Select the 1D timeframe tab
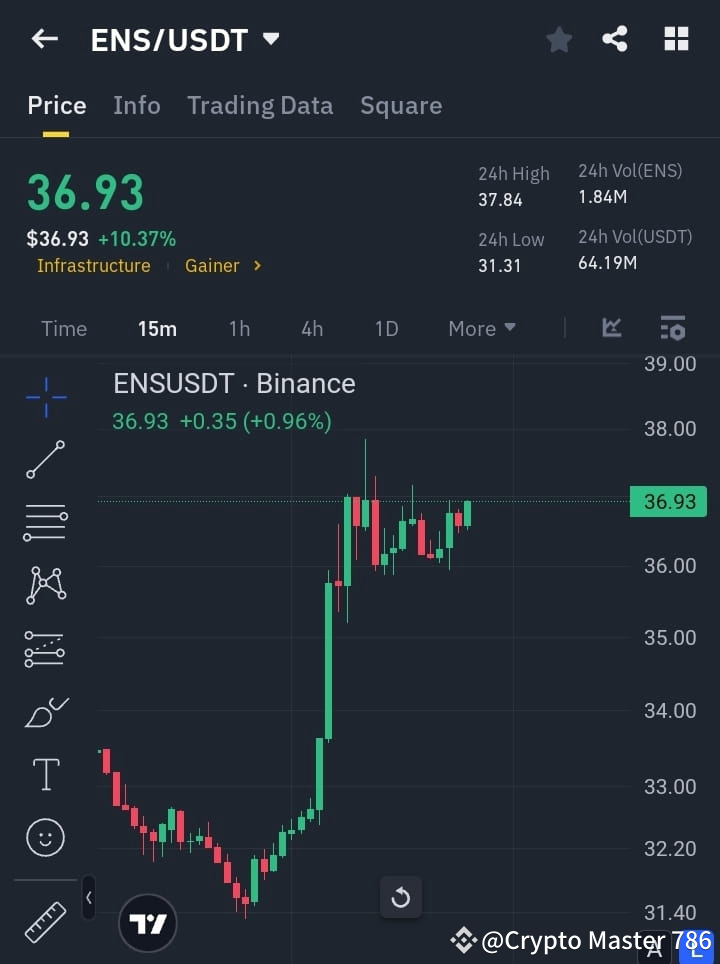This screenshot has height=964, width=720. tap(386, 328)
